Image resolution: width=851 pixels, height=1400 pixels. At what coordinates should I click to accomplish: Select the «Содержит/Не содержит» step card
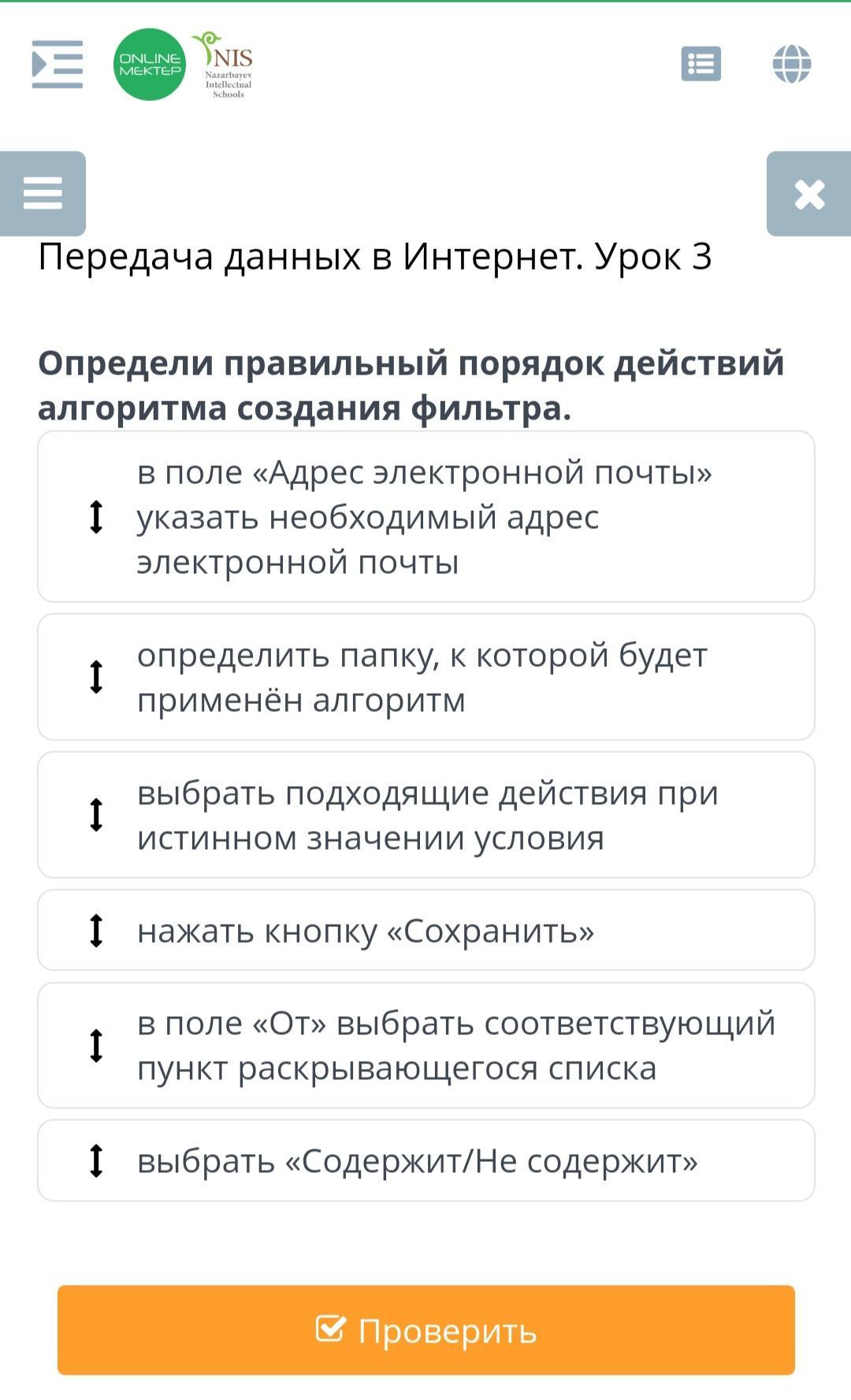click(425, 1160)
